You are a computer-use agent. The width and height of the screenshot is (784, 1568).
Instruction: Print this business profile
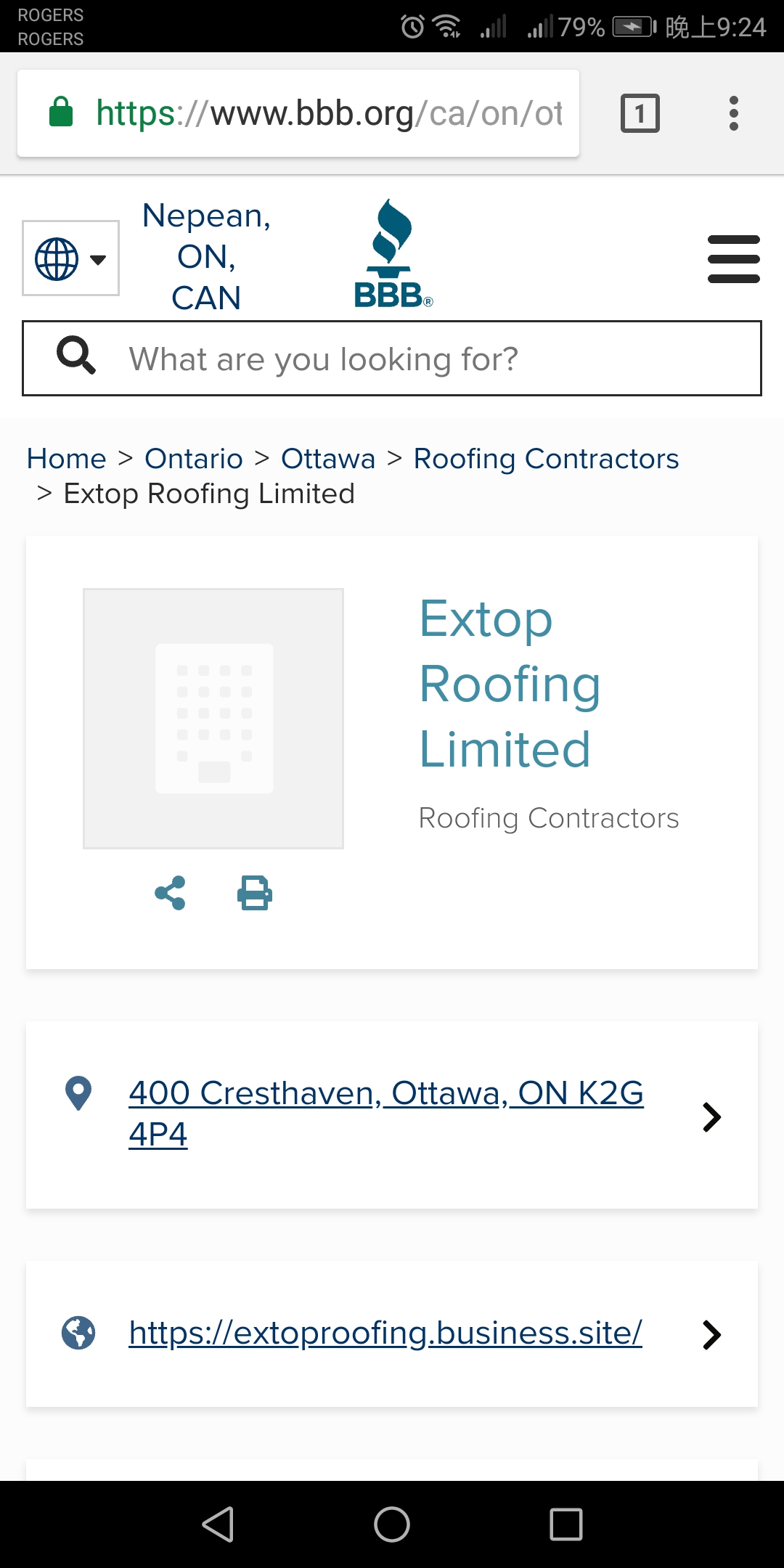click(255, 893)
